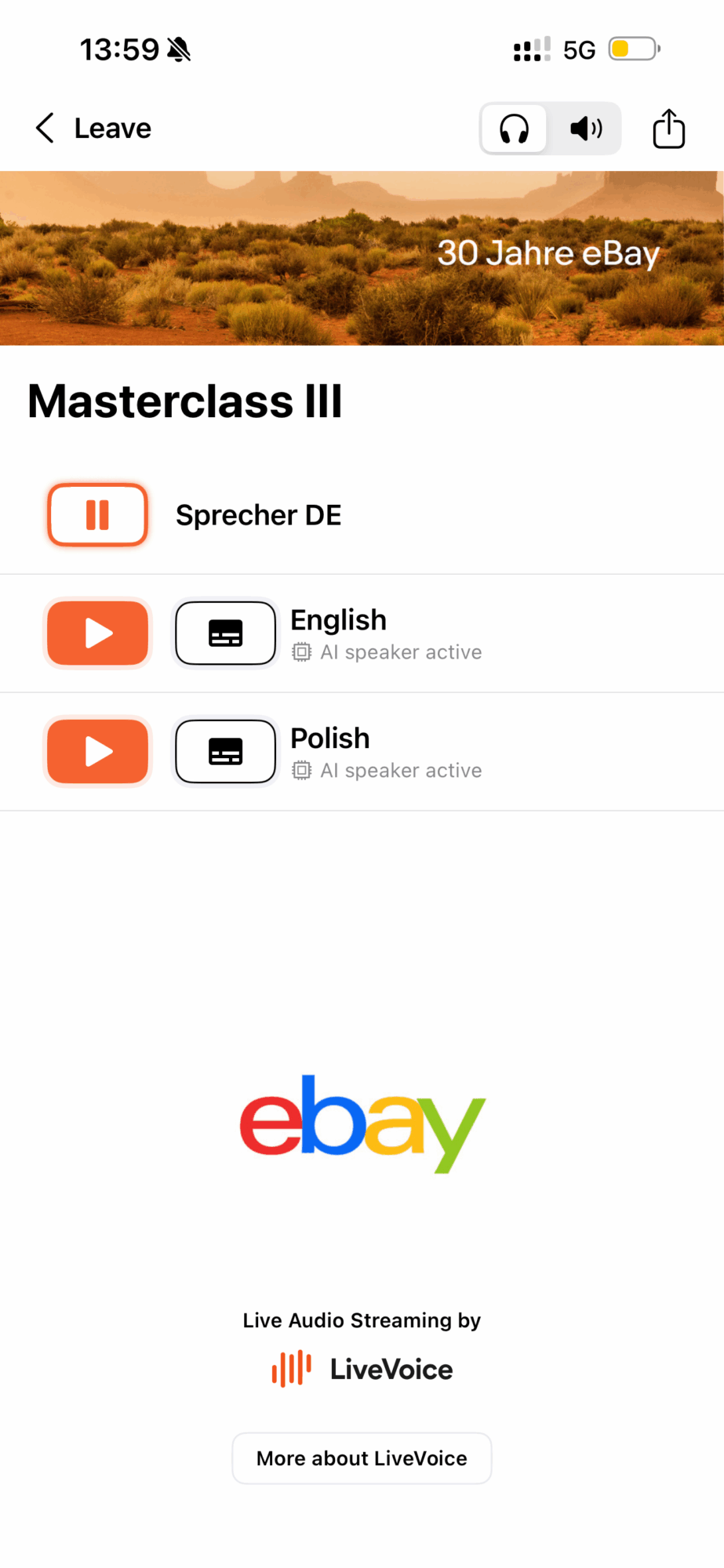Screen dimensions: 724x1568
Task: Play the Polish audio channel
Action: [x=98, y=752]
